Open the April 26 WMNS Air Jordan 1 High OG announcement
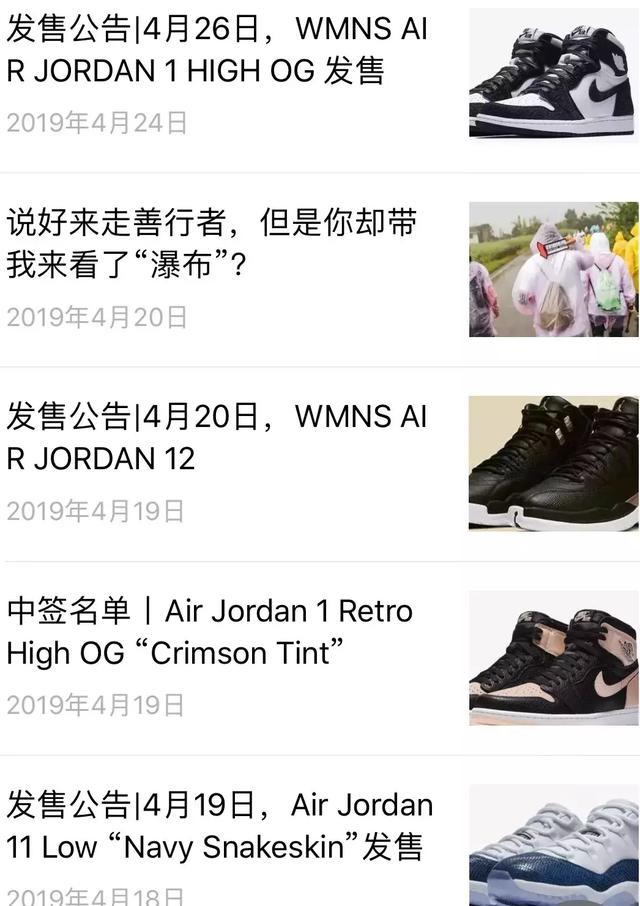The image size is (640, 906). point(217,50)
